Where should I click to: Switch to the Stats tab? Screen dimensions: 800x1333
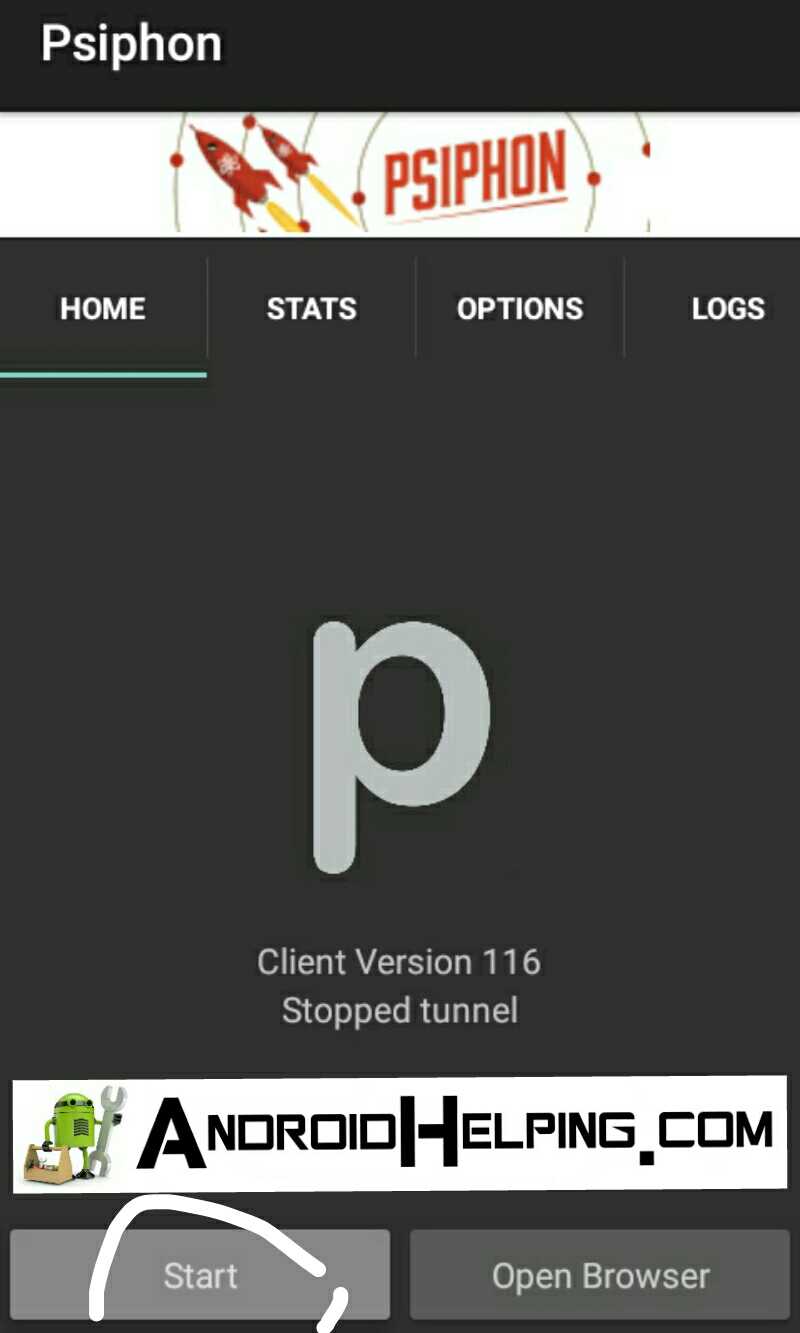pos(311,308)
